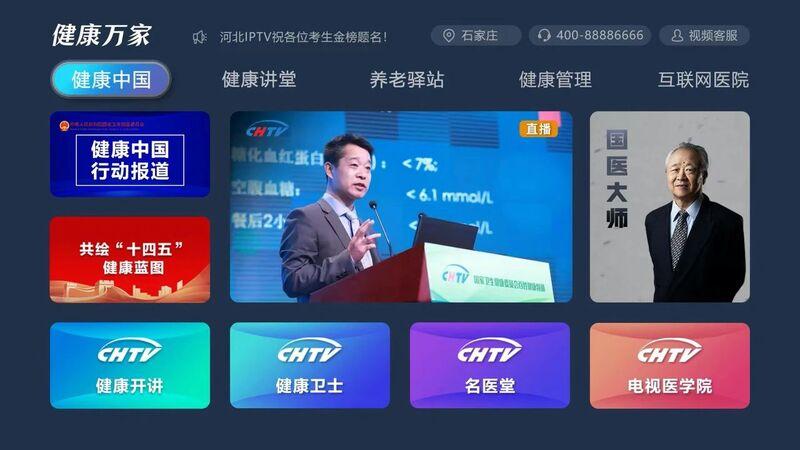Open the 健康开讲 channel tile

tap(130, 365)
